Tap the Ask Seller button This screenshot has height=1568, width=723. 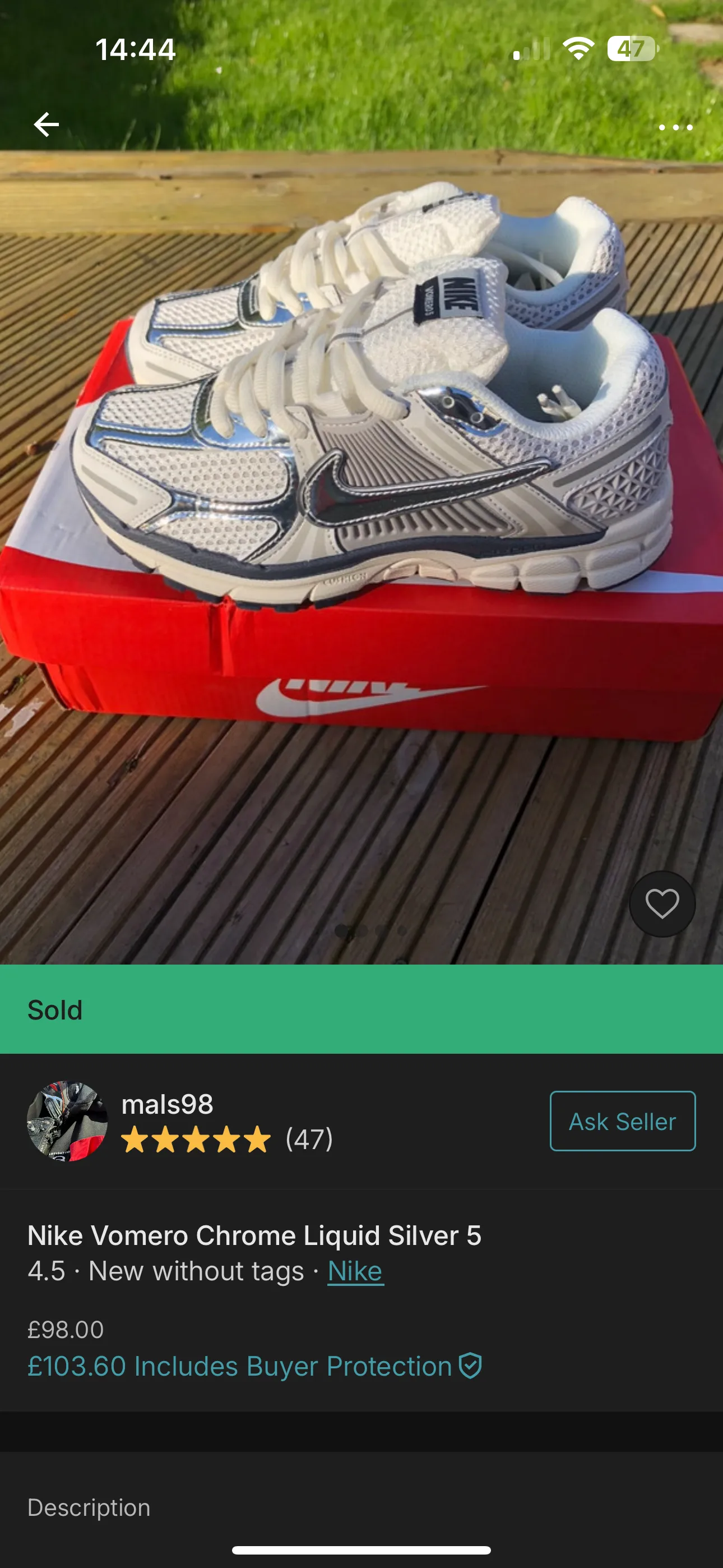[622, 1121]
